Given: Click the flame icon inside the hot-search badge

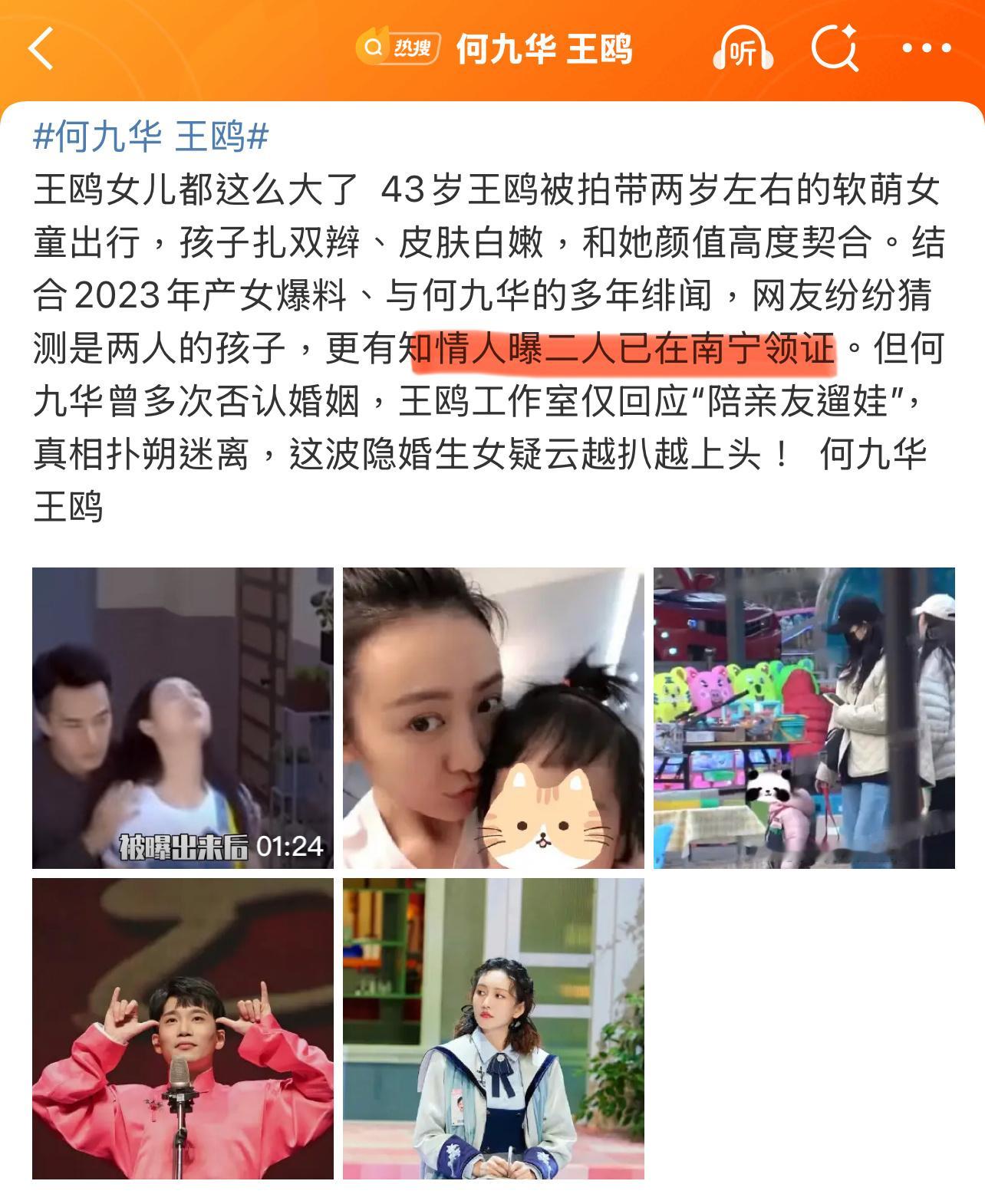Looking at the screenshot, I should 376,48.
